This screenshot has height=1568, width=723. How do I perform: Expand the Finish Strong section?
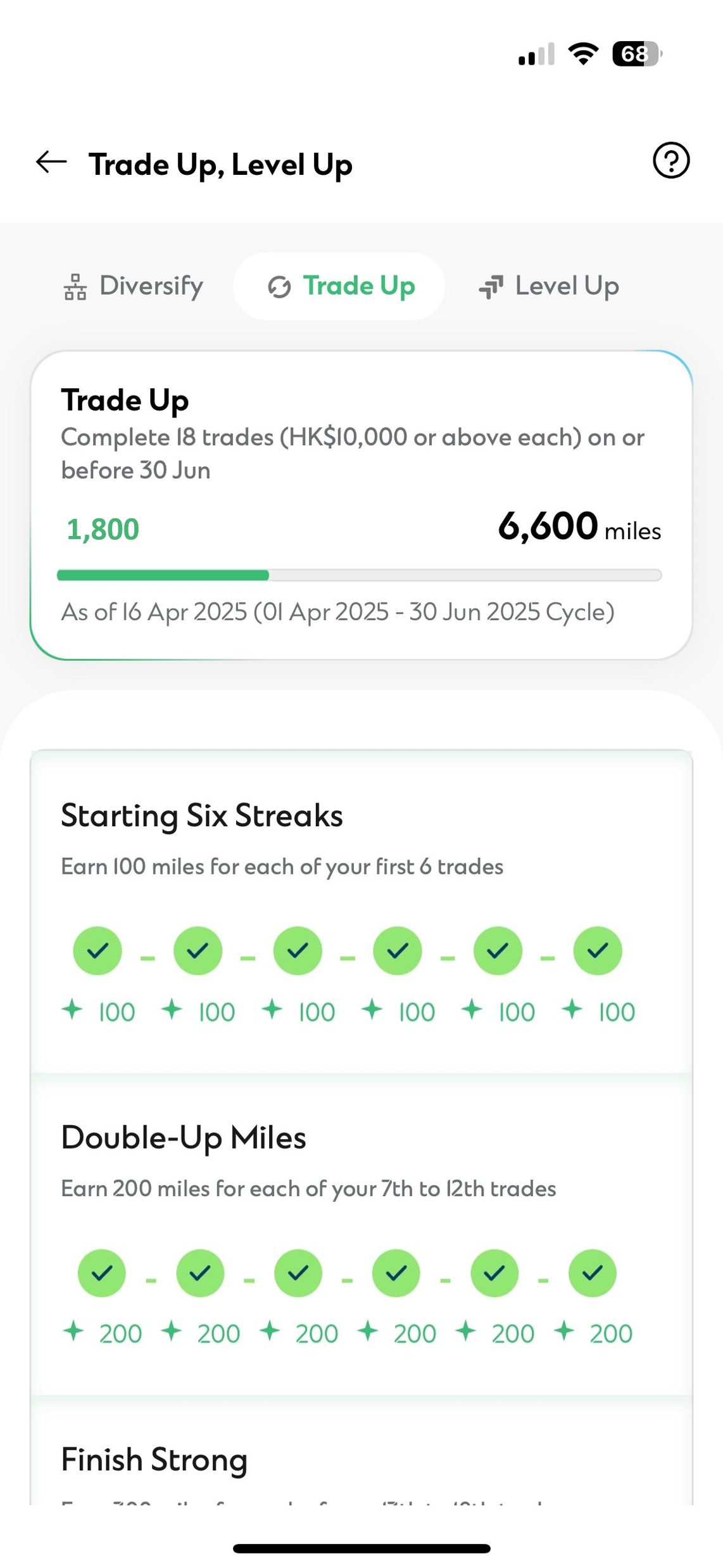(x=154, y=1460)
